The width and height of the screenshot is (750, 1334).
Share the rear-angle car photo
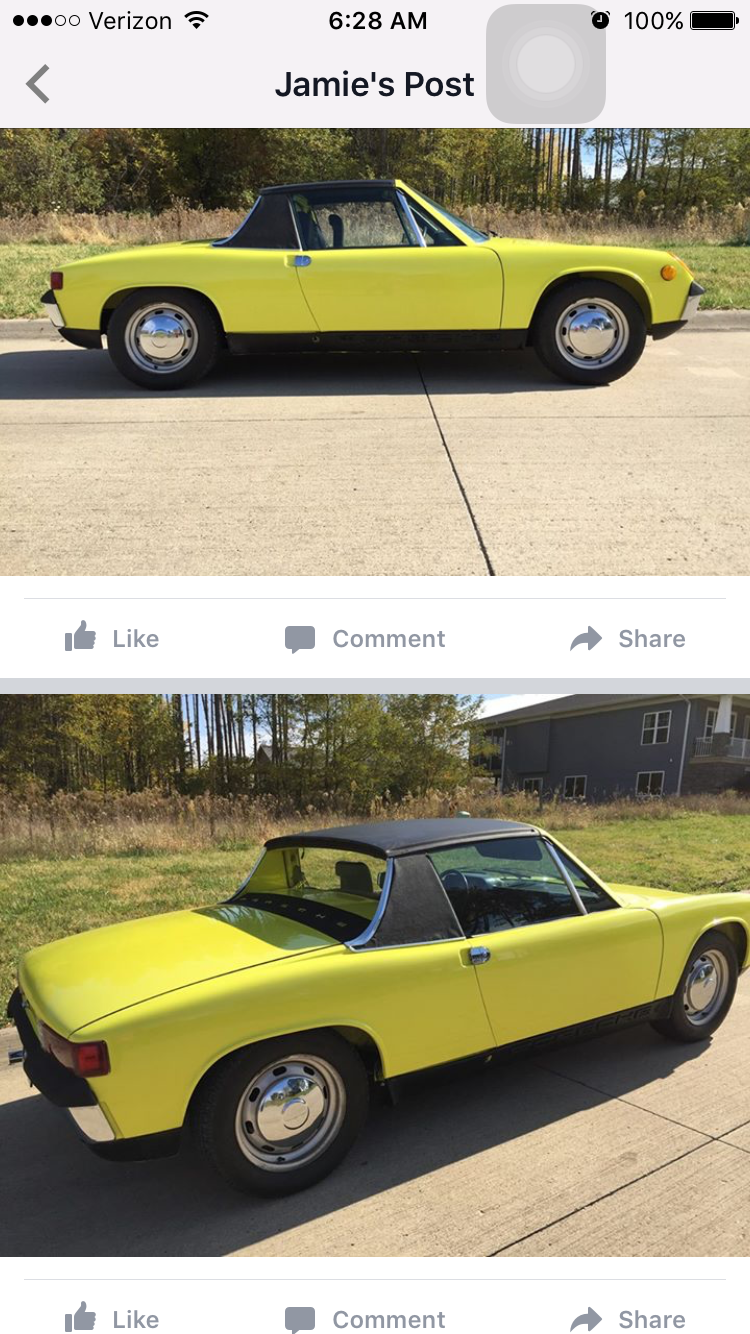click(x=628, y=1318)
